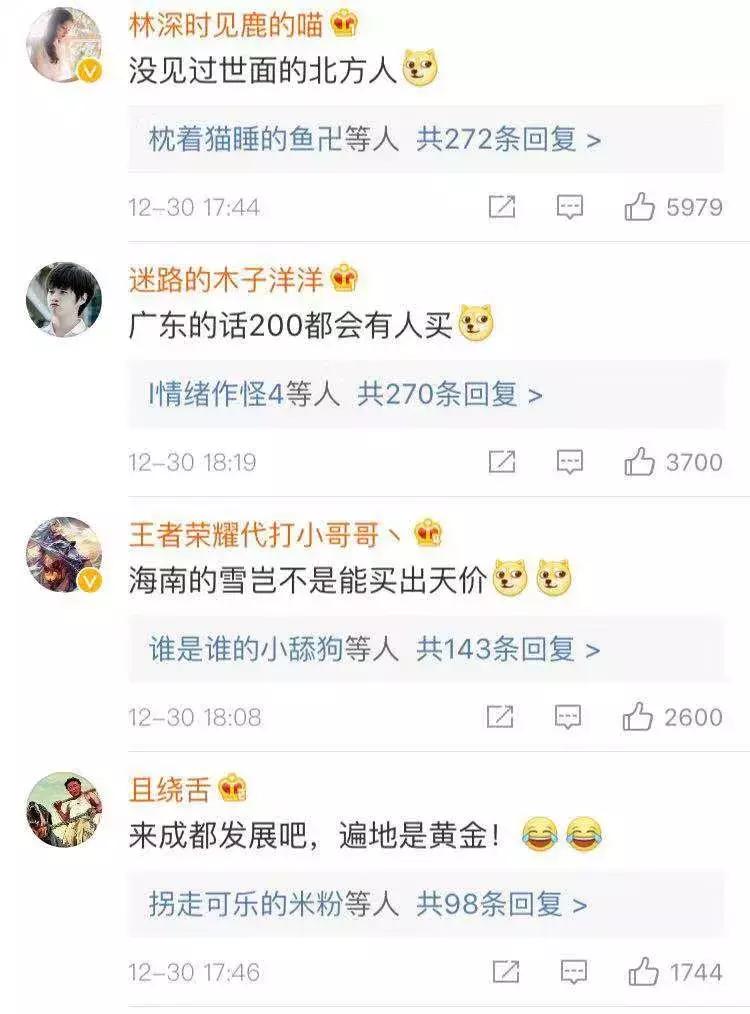The width and height of the screenshot is (750, 1014).
Task: Reply to 迷路的木子洋洋's comment
Action: pos(570,462)
